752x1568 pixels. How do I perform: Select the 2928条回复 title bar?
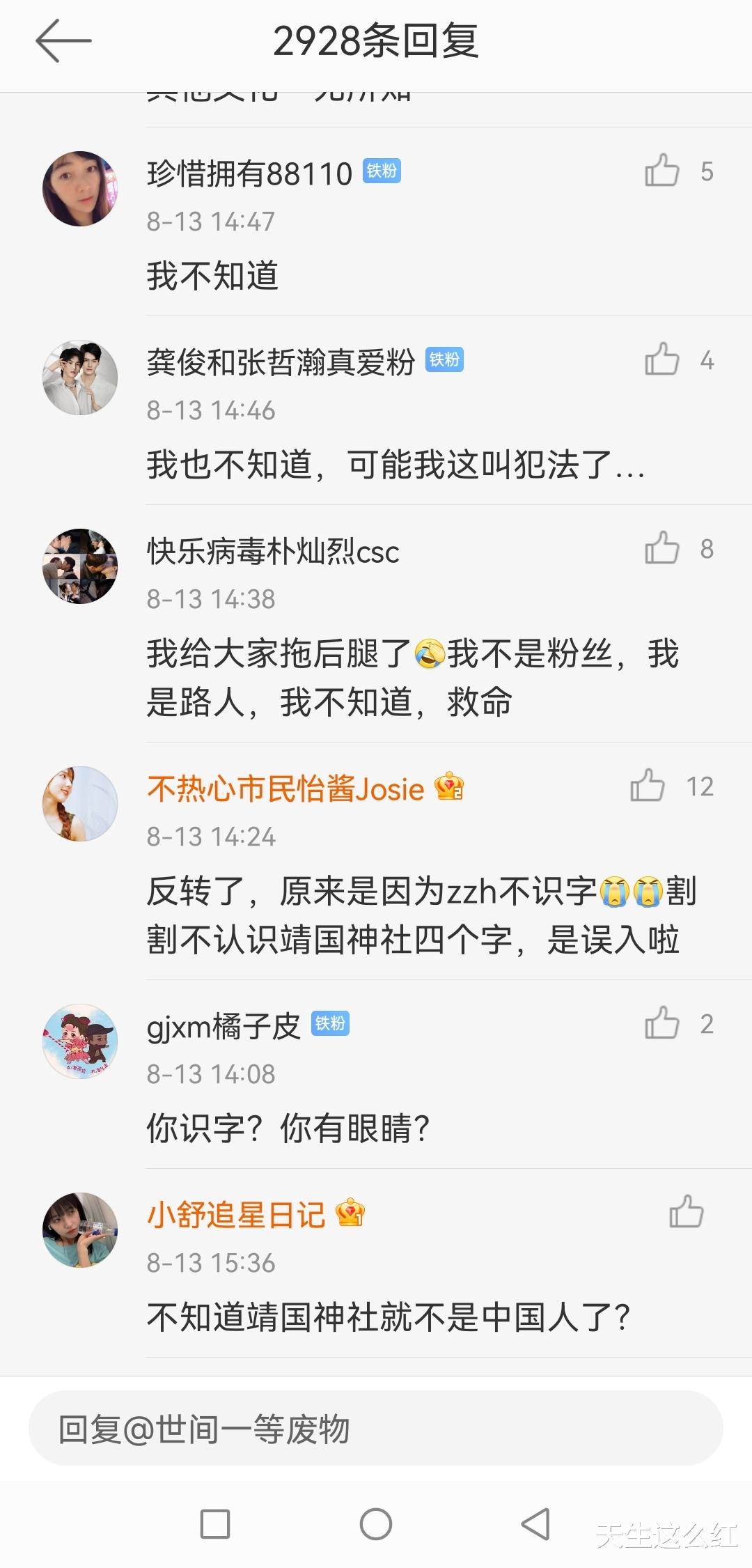376,42
